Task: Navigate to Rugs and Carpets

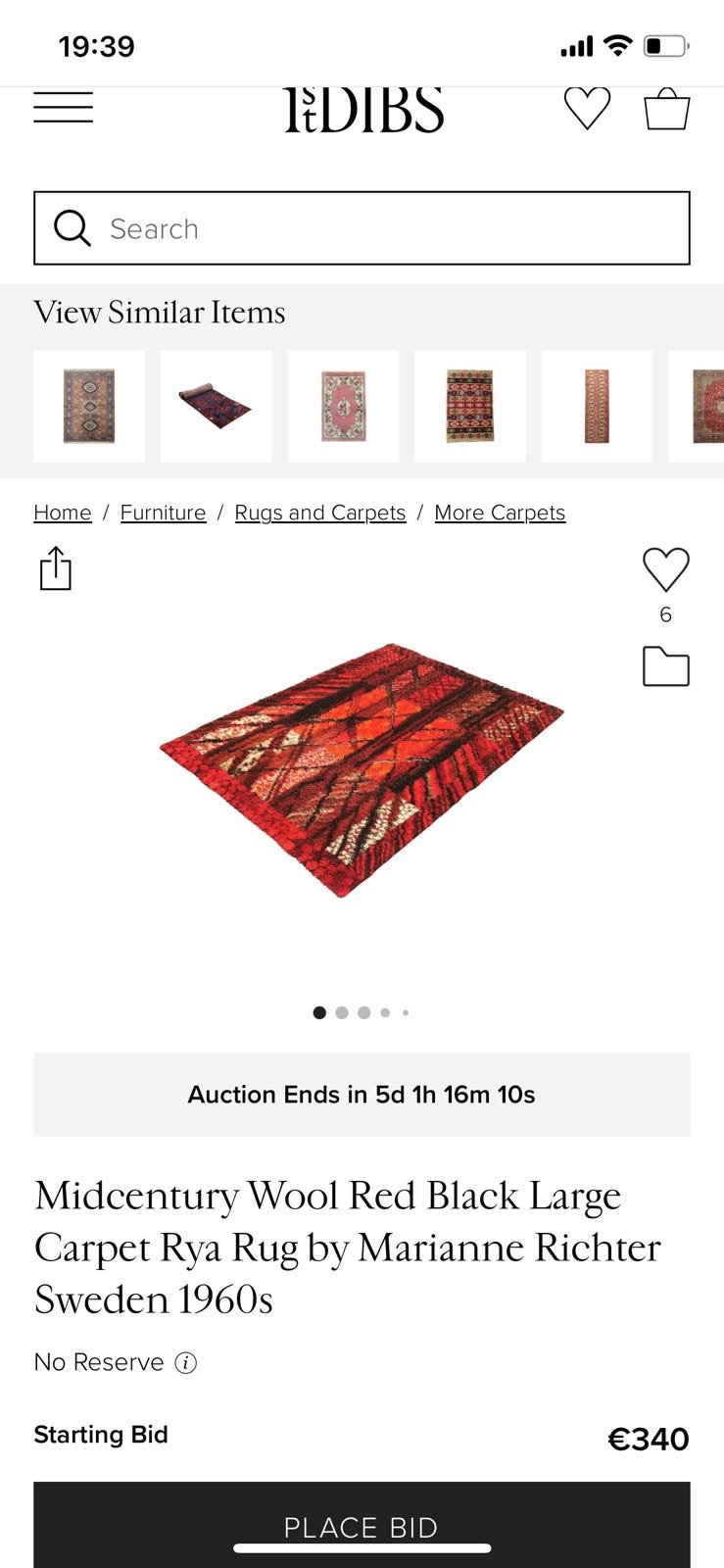Action: click(x=319, y=513)
